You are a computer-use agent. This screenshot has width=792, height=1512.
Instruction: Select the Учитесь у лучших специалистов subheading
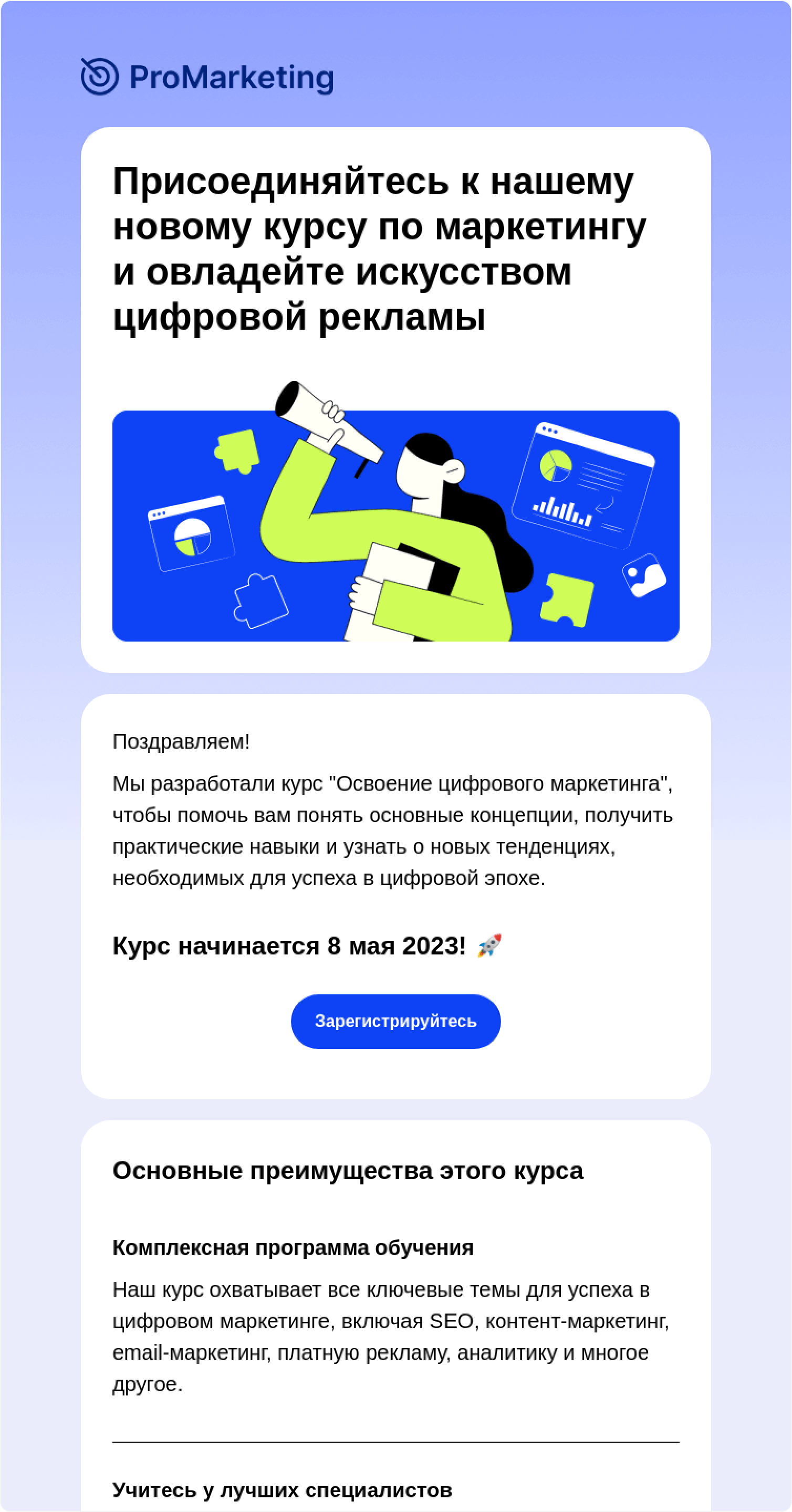[x=283, y=1491]
